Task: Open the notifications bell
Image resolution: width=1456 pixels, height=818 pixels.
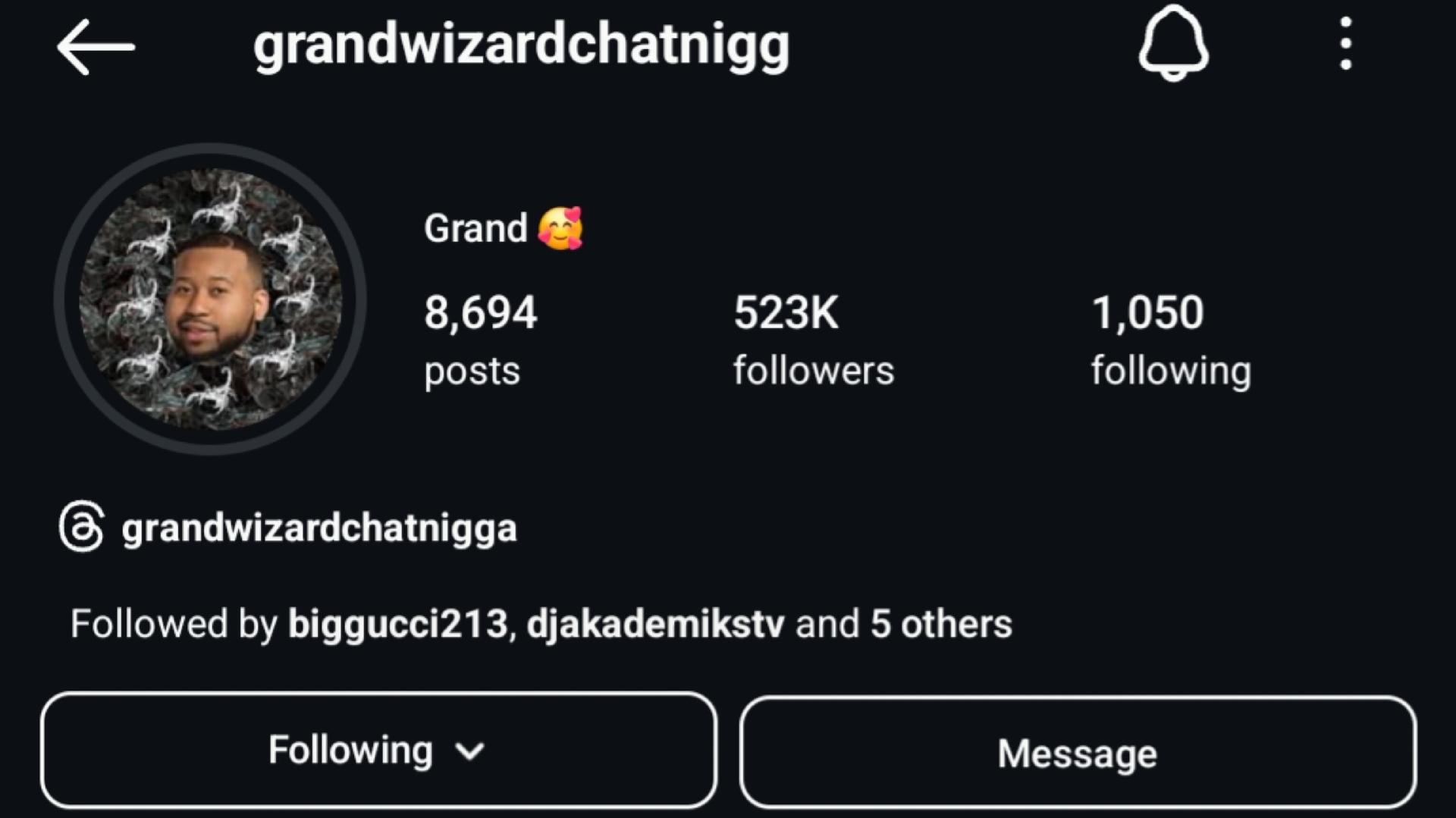Action: pos(1172,44)
